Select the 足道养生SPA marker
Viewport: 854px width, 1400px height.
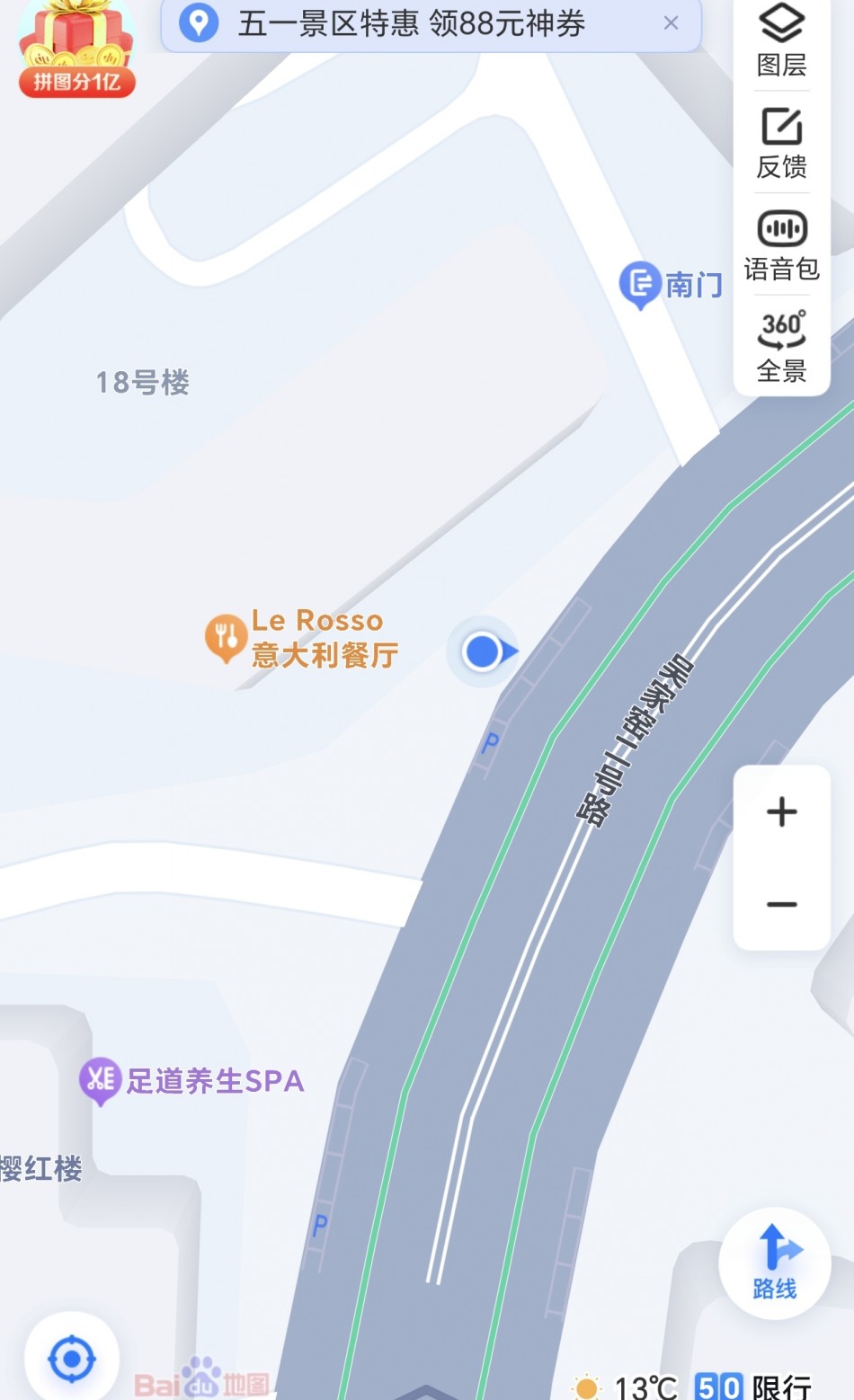pos(192,1080)
